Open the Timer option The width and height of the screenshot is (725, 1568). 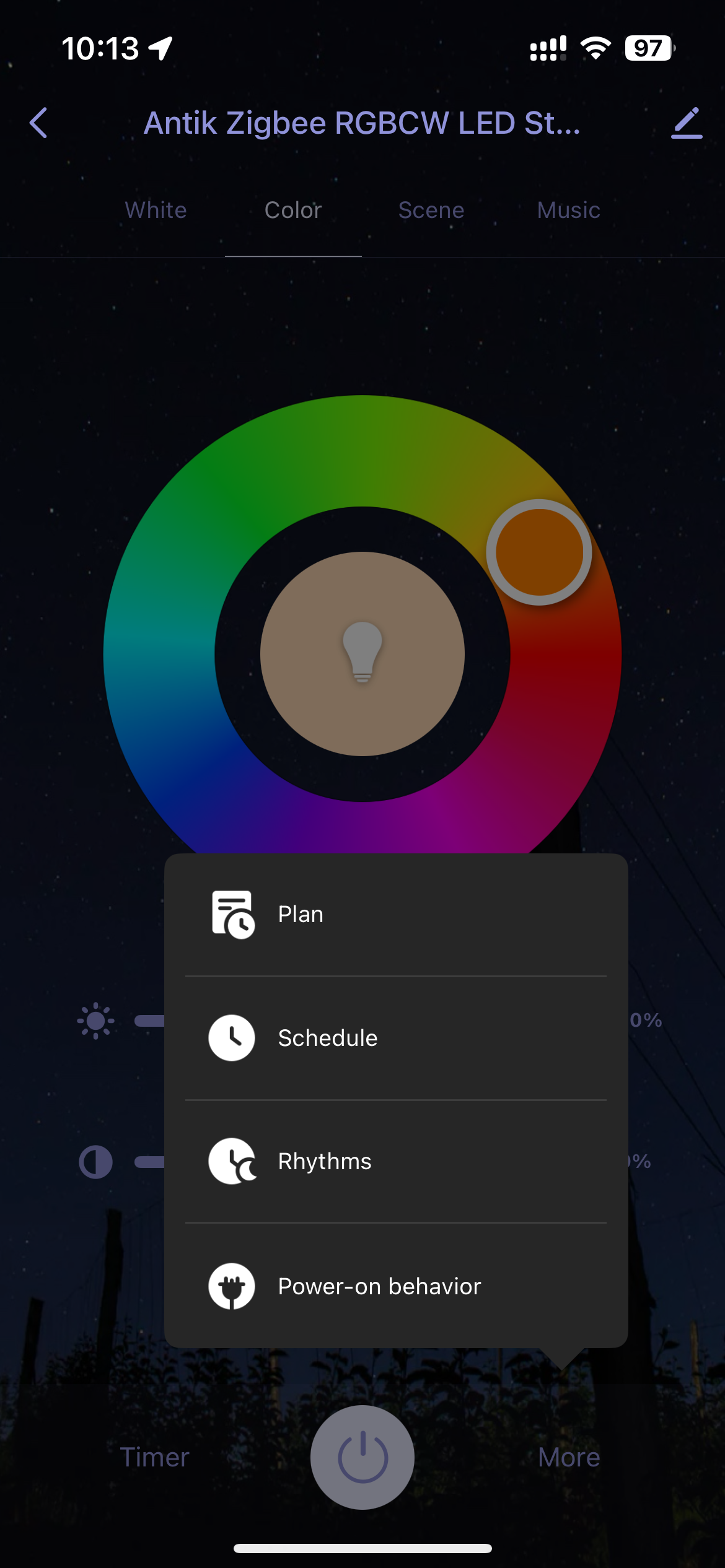point(154,1457)
